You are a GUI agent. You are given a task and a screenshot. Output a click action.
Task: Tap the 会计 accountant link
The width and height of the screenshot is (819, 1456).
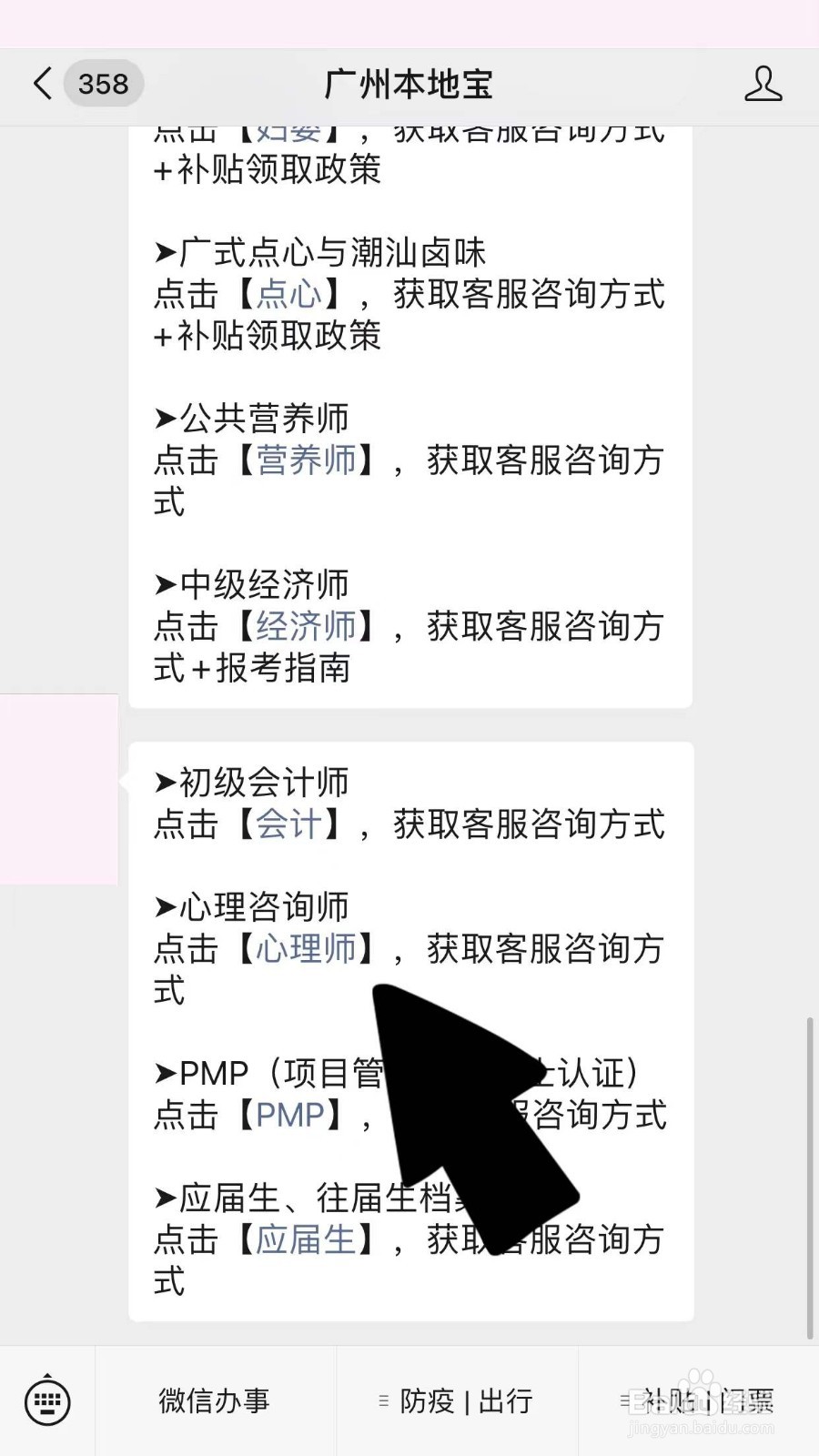click(293, 824)
